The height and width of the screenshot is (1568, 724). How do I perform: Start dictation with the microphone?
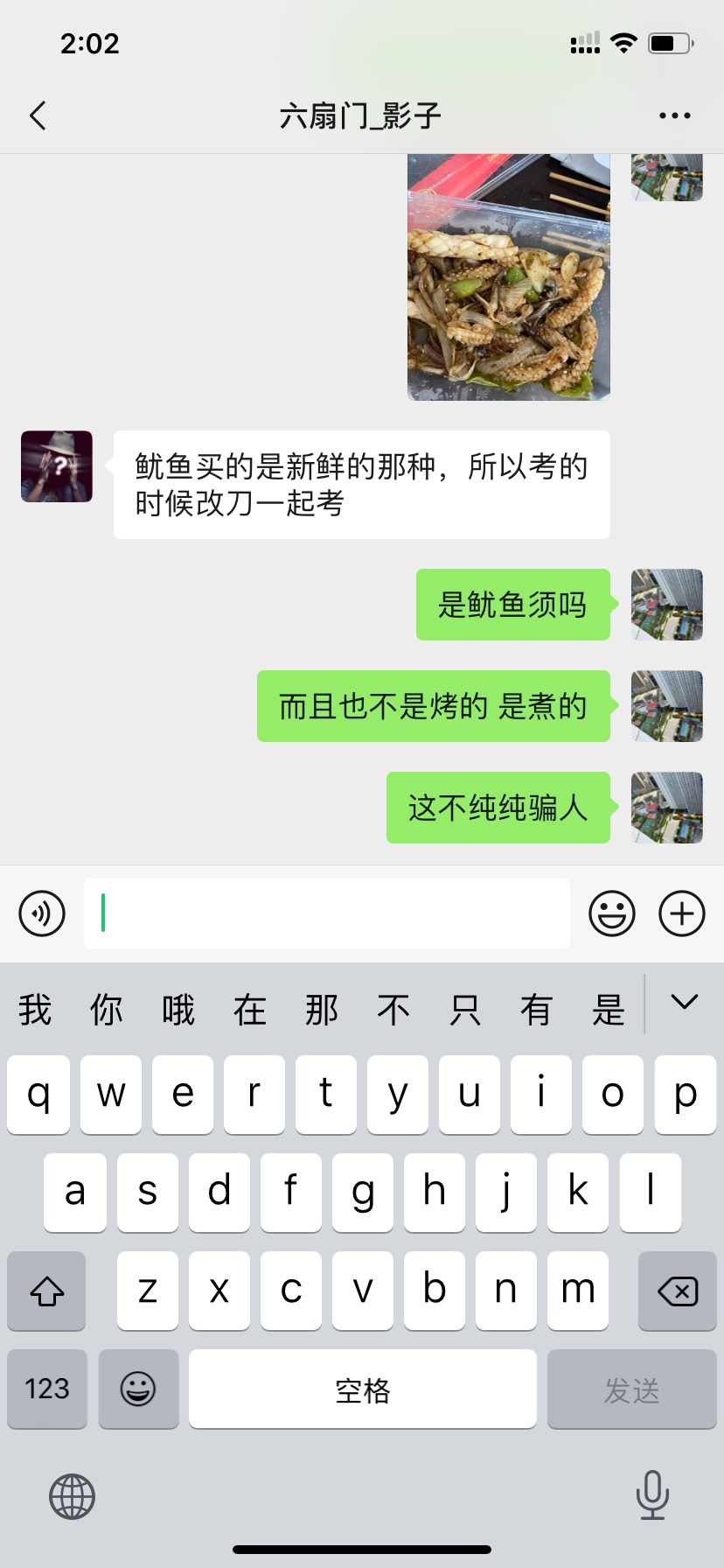click(652, 1494)
